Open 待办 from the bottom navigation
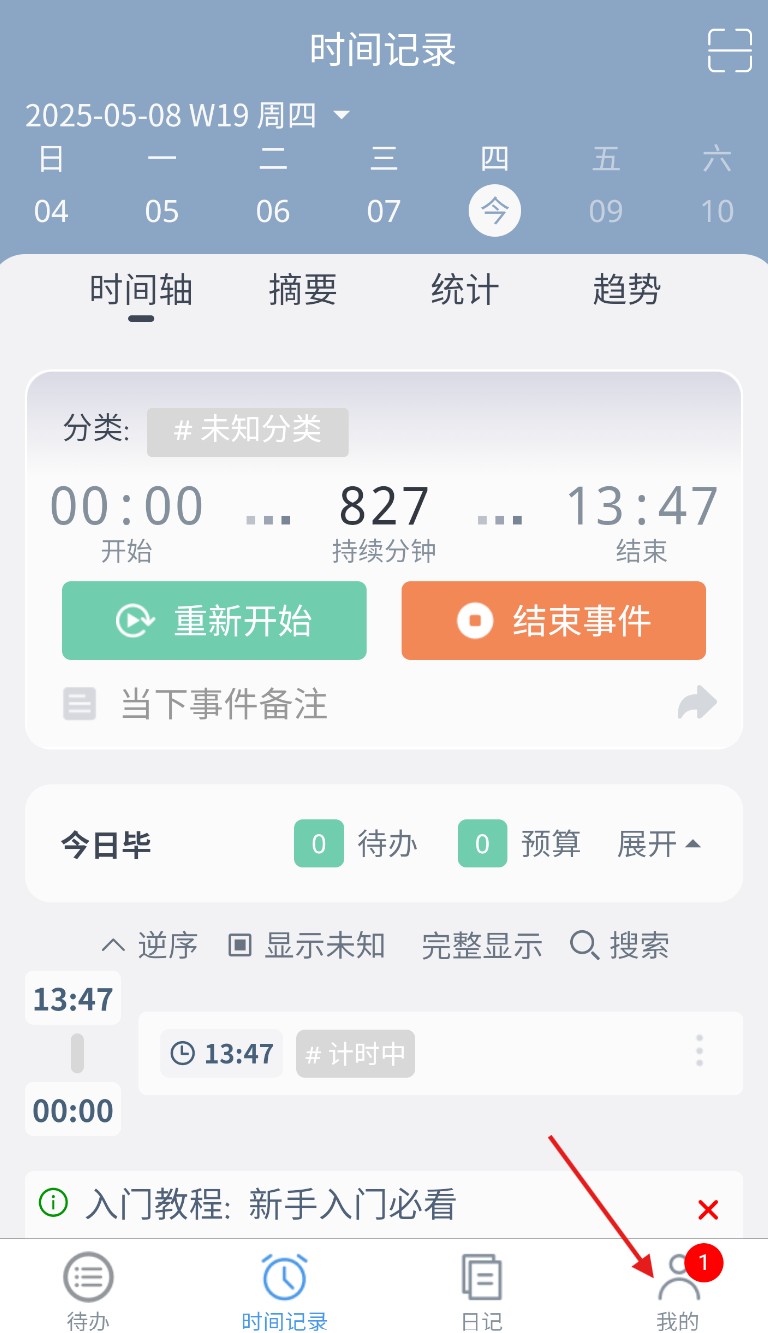Image resolution: width=768 pixels, height=1333 pixels. (x=87, y=1290)
